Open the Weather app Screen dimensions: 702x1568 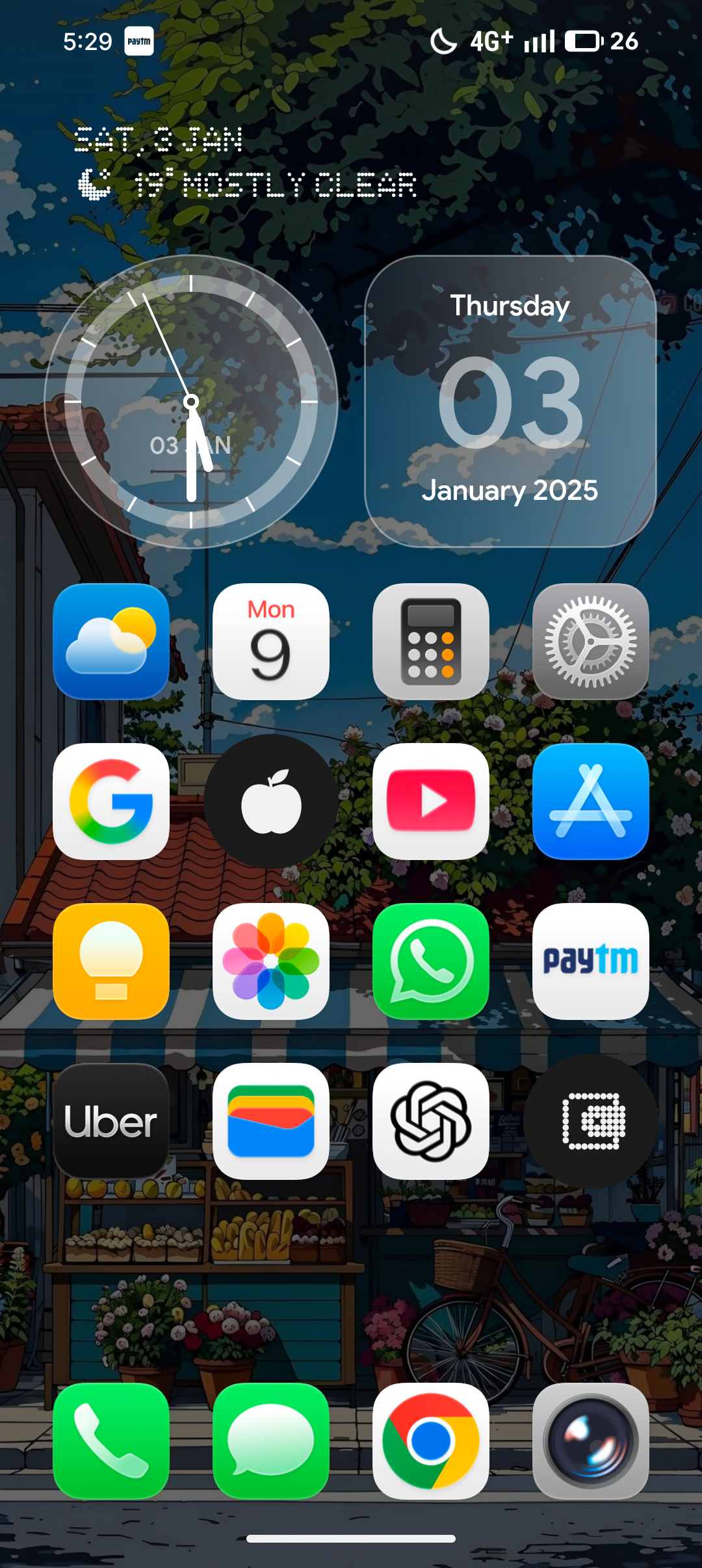tap(111, 642)
